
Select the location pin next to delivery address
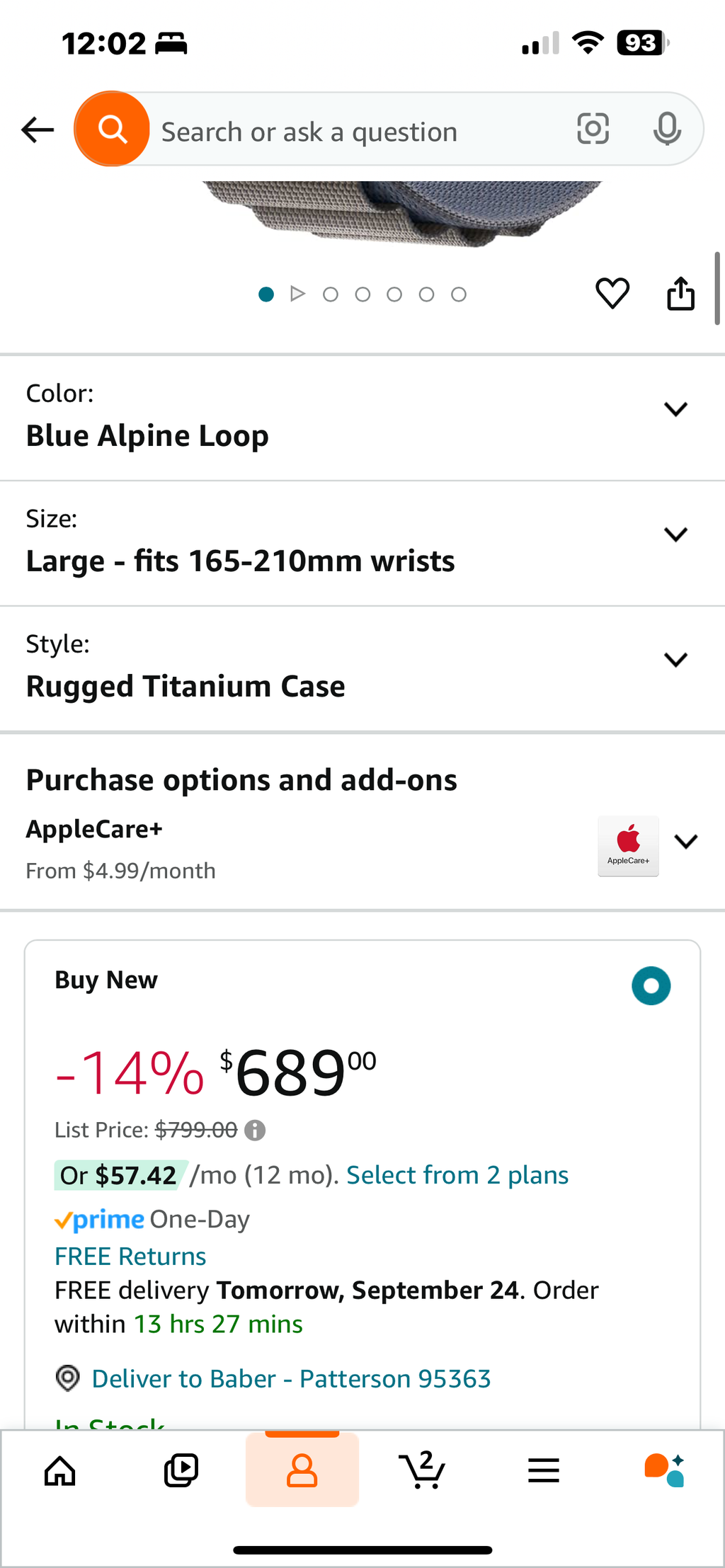click(67, 1379)
